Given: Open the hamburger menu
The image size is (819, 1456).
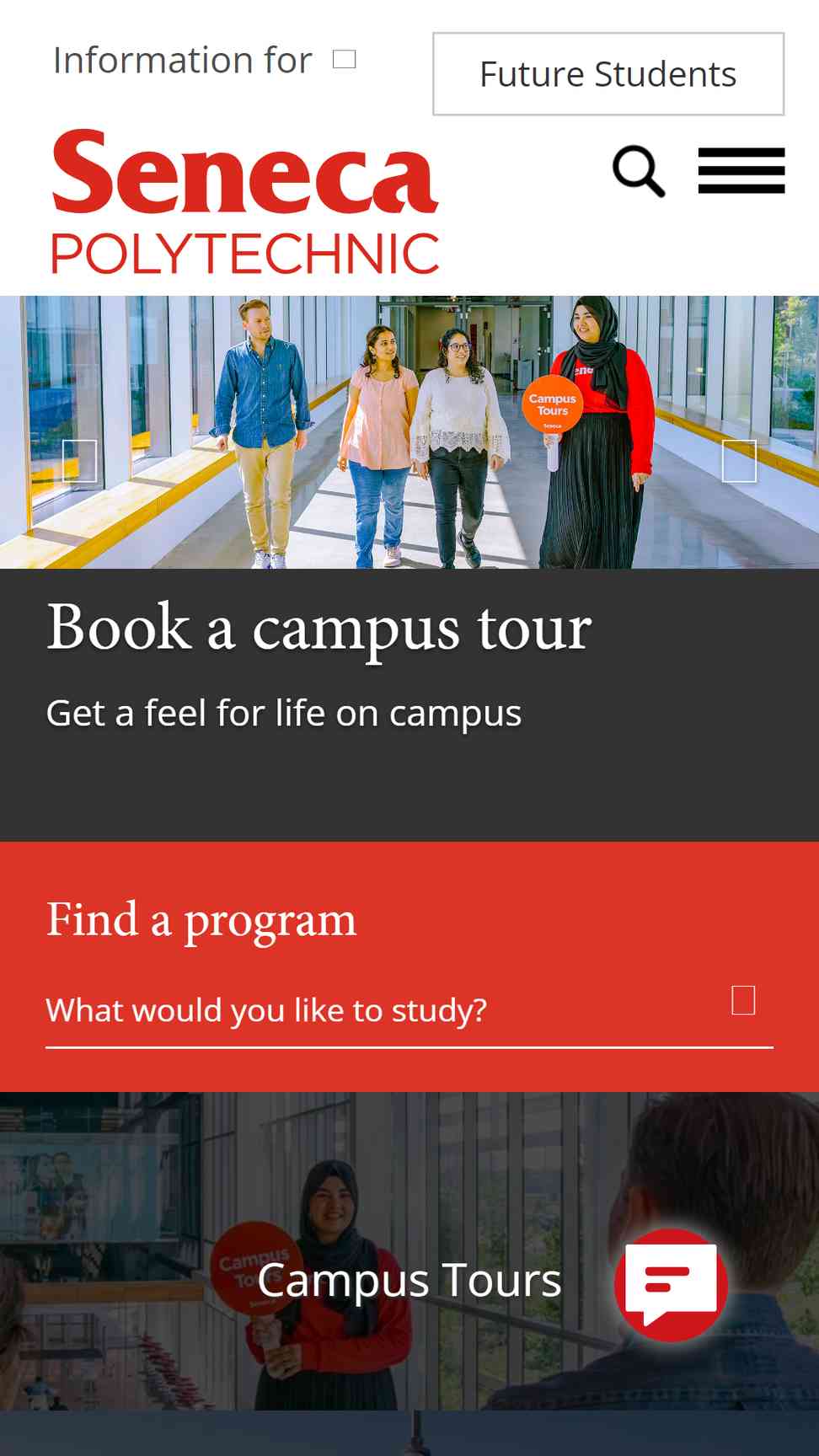Looking at the screenshot, I should [x=741, y=171].
